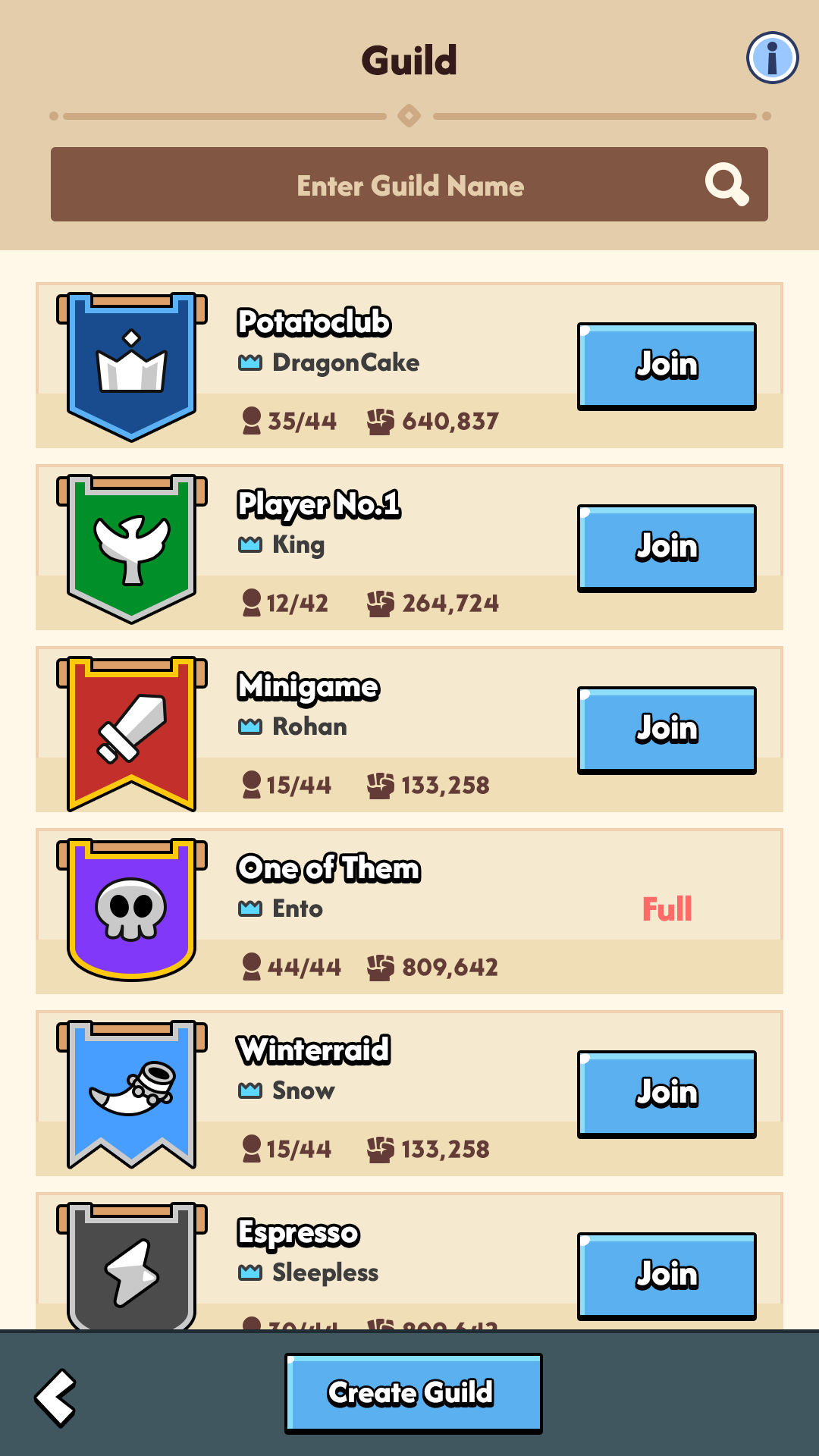Image resolution: width=819 pixels, height=1456 pixels.
Task: Join the Espresso guild
Action: [x=667, y=1276]
